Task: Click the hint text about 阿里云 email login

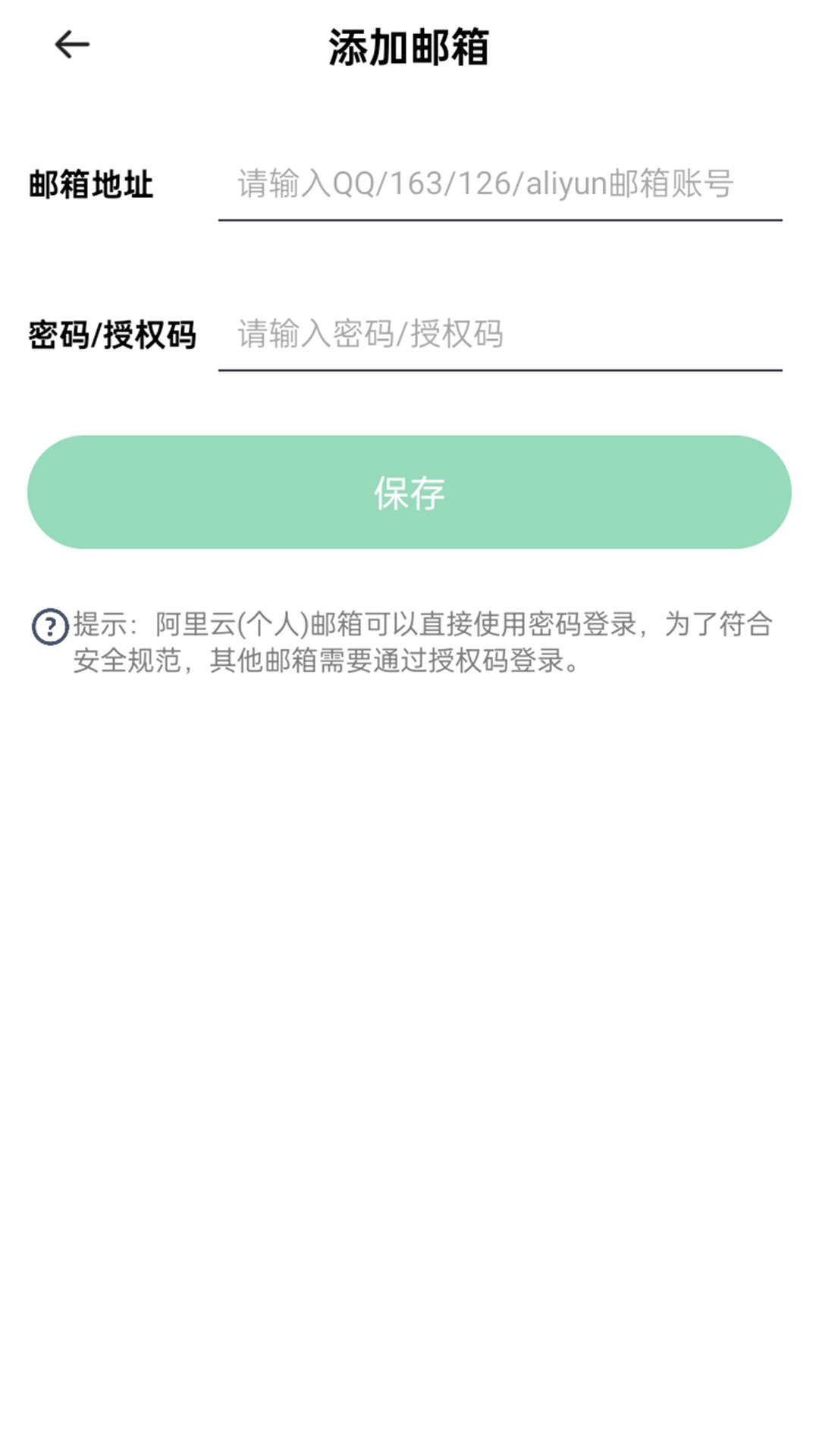Action: pyautogui.click(x=421, y=645)
